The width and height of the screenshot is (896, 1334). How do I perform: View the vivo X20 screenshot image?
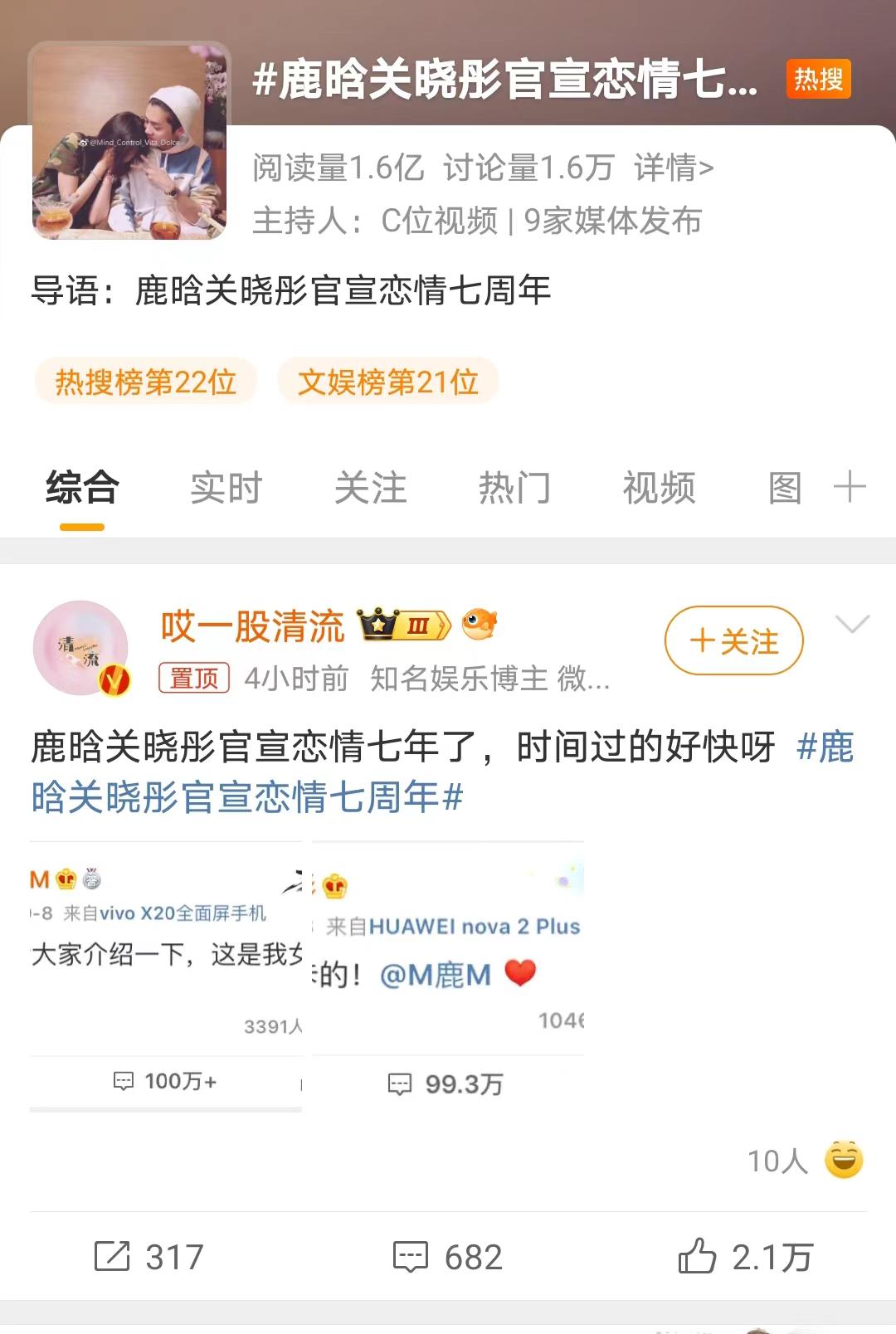tap(166, 976)
